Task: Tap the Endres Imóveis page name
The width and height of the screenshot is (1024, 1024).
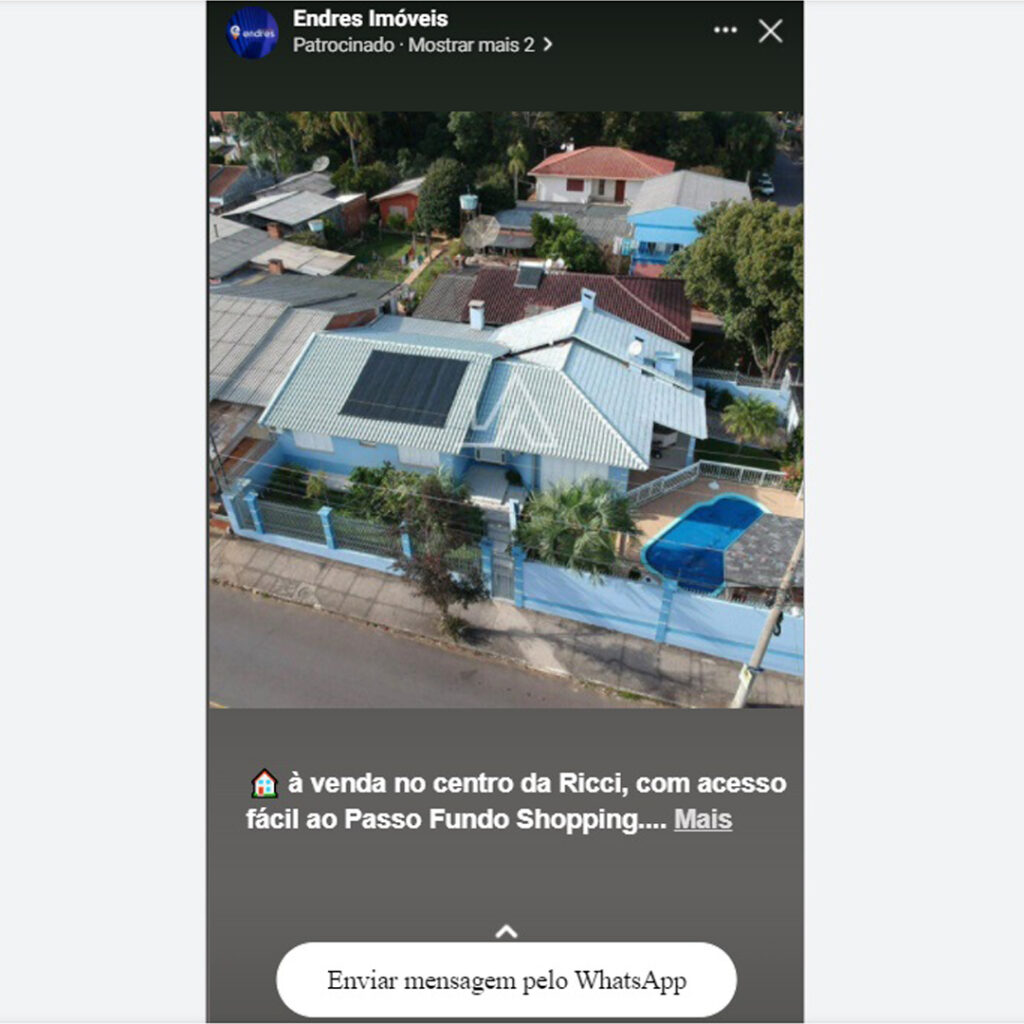Action: tap(370, 18)
